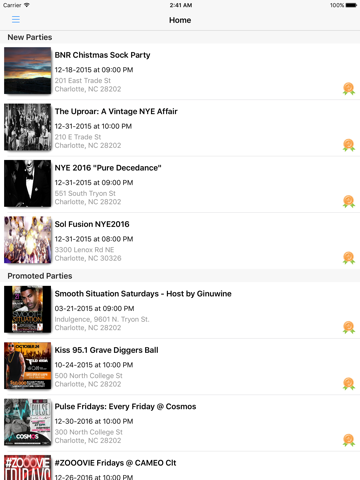Tap the ribbon badge on Kiss 95.1 row
The height and width of the screenshot is (480, 360).
(x=349, y=384)
